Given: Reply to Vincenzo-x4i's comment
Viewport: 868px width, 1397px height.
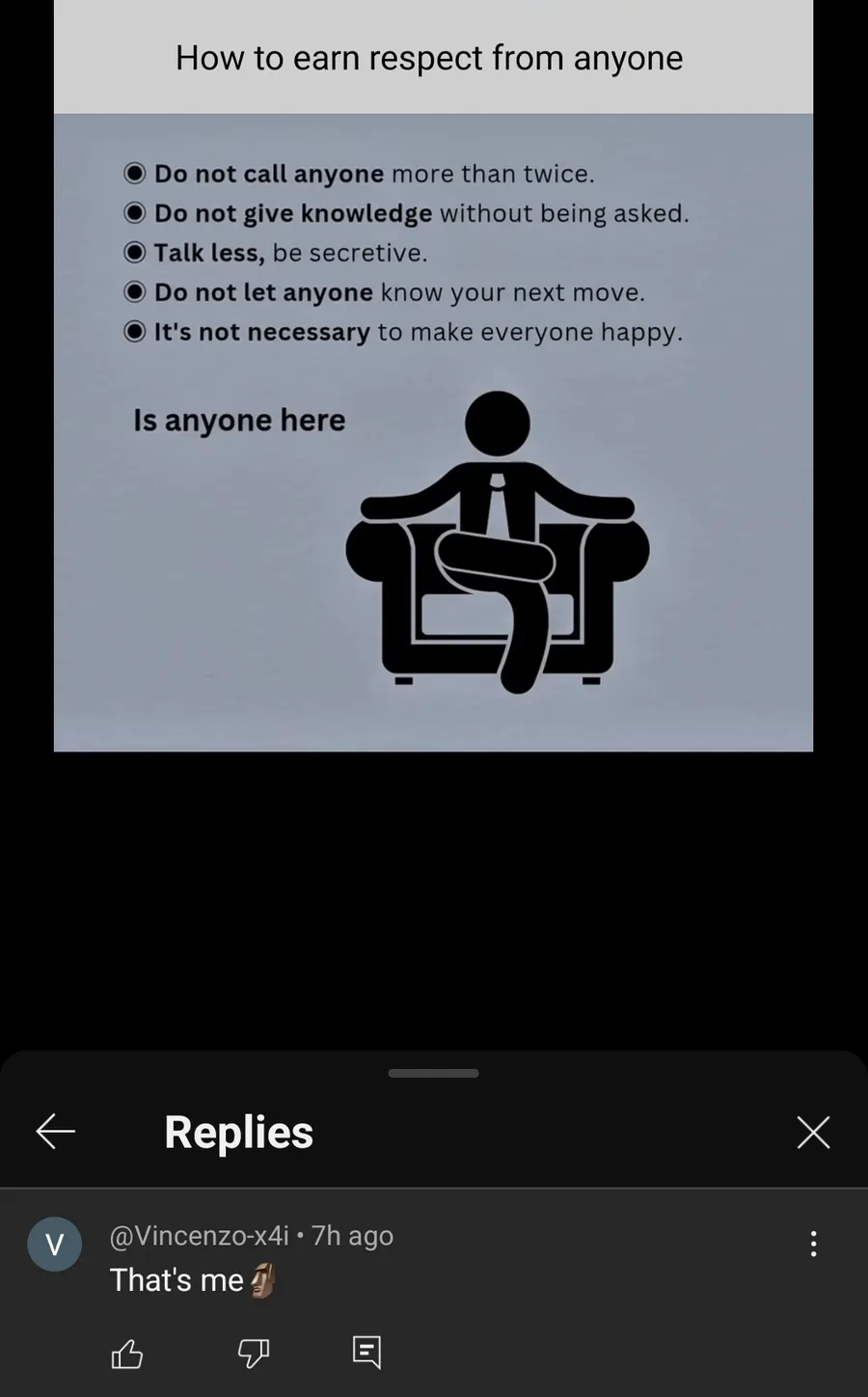Looking at the screenshot, I should pyautogui.click(x=367, y=1353).
